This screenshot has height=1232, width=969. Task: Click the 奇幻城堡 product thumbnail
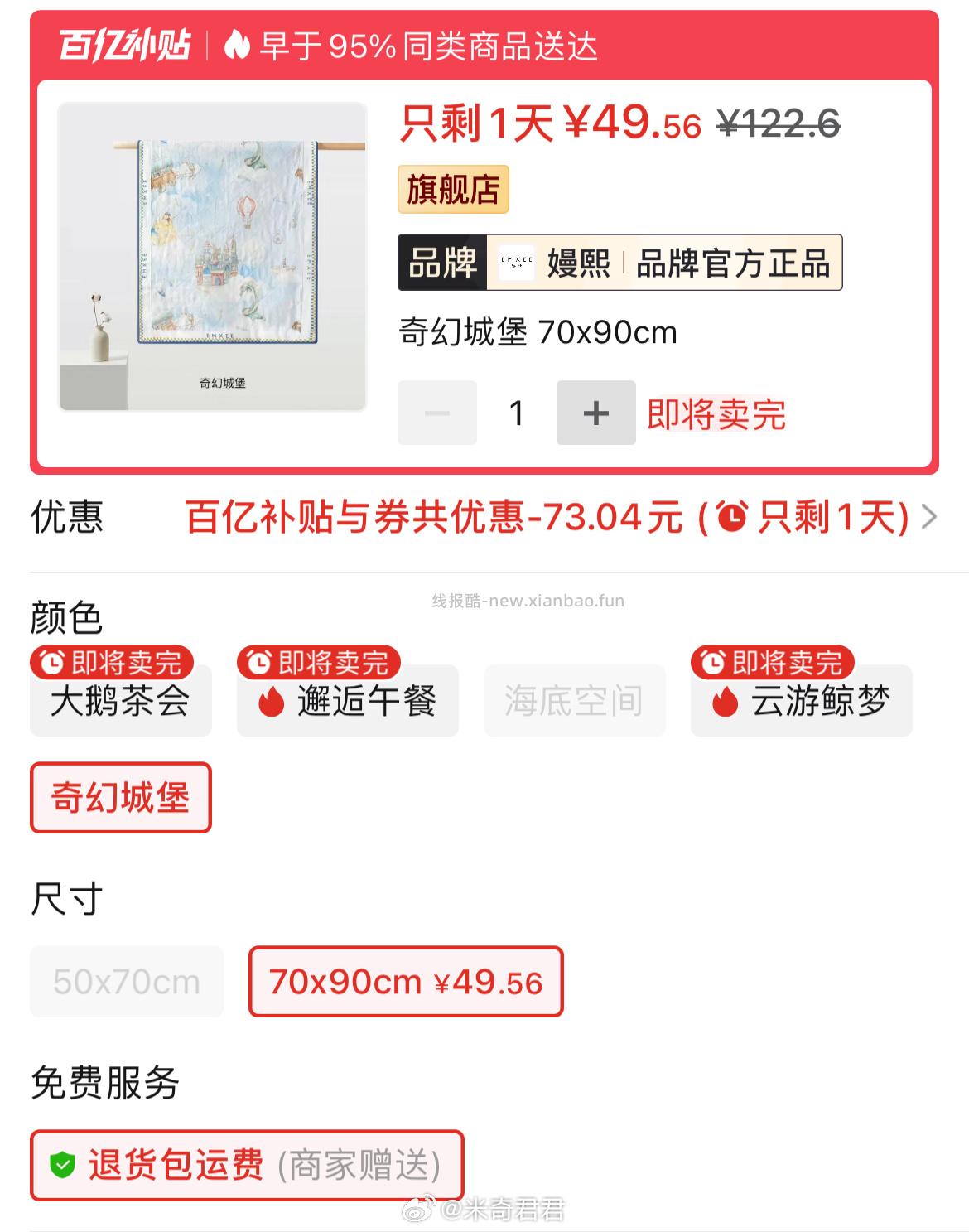point(212,254)
